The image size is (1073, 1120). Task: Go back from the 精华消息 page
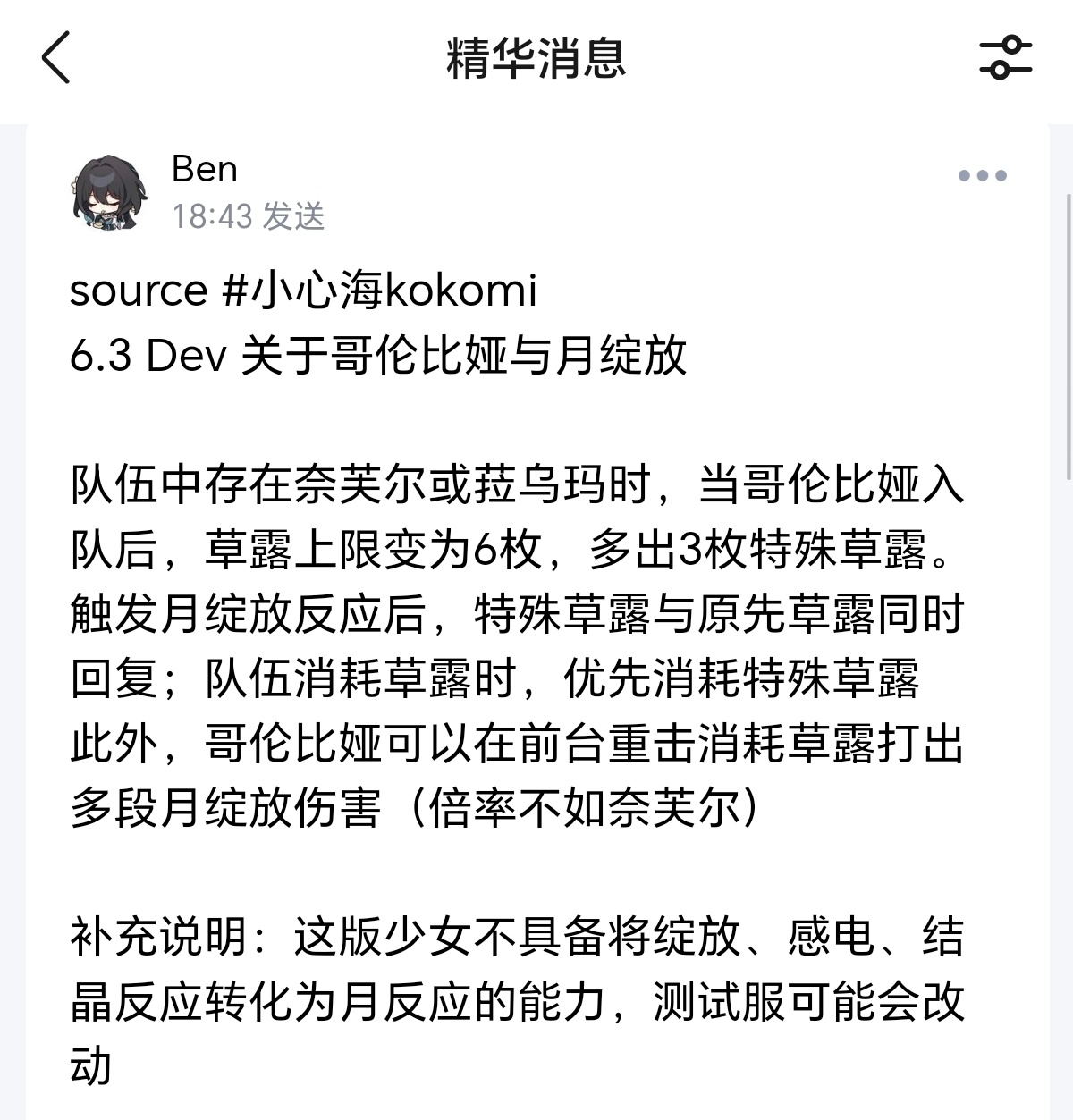click(x=55, y=58)
